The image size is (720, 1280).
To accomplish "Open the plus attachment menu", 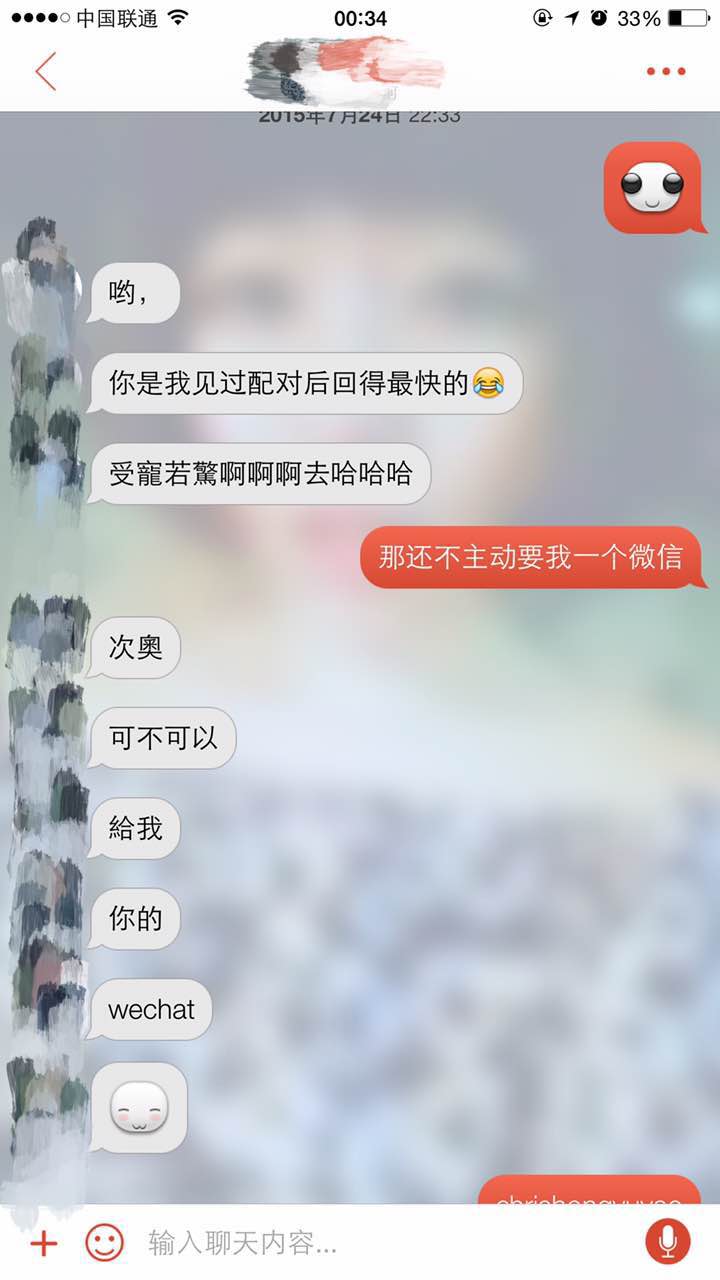I will [x=44, y=1244].
